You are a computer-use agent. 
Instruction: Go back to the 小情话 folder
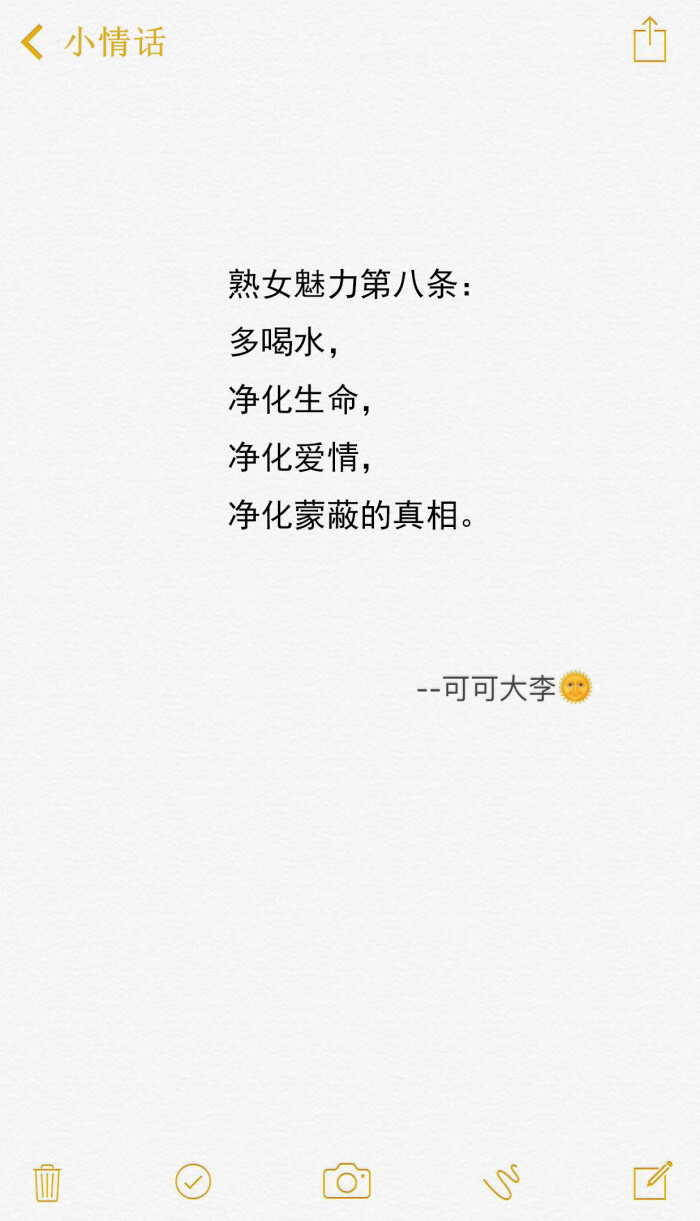[x=90, y=43]
